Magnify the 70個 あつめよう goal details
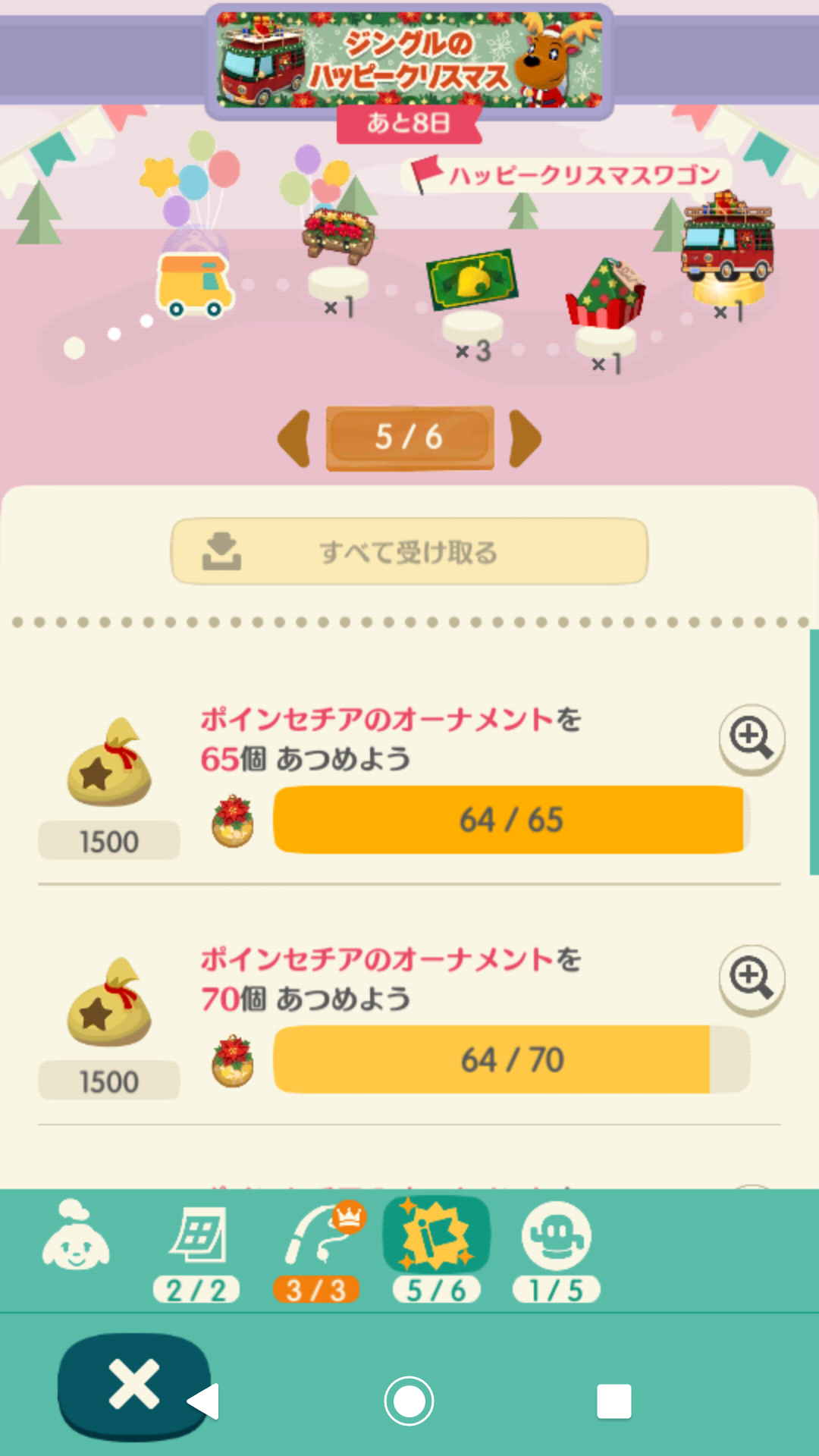This screenshot has height=1456, width=819. (751, 979)
